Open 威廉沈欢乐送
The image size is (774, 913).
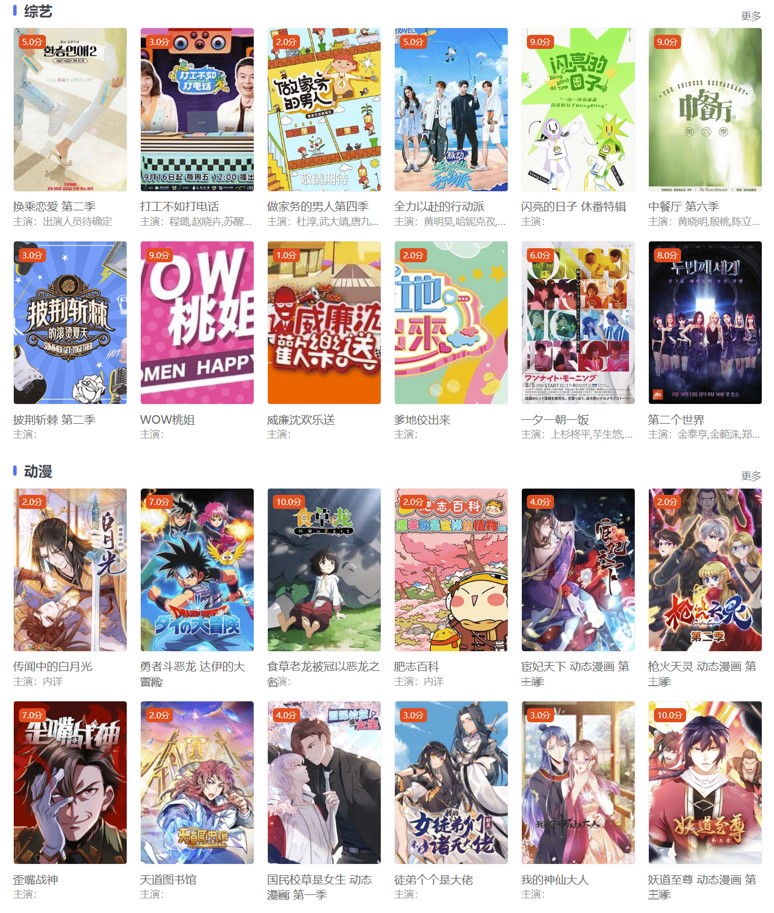[324, 323]
